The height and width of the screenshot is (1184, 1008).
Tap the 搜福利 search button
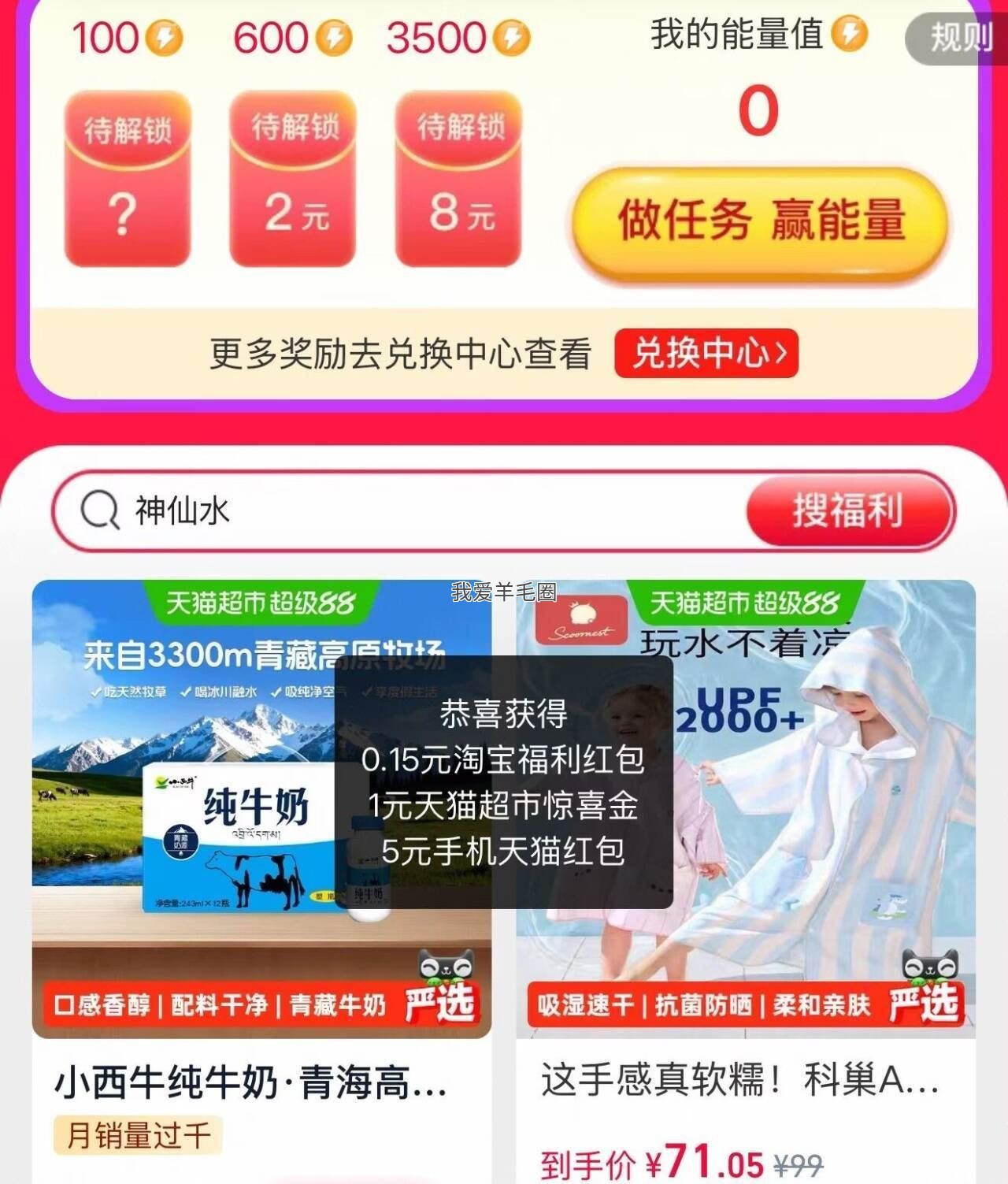(x=848, y=510)
